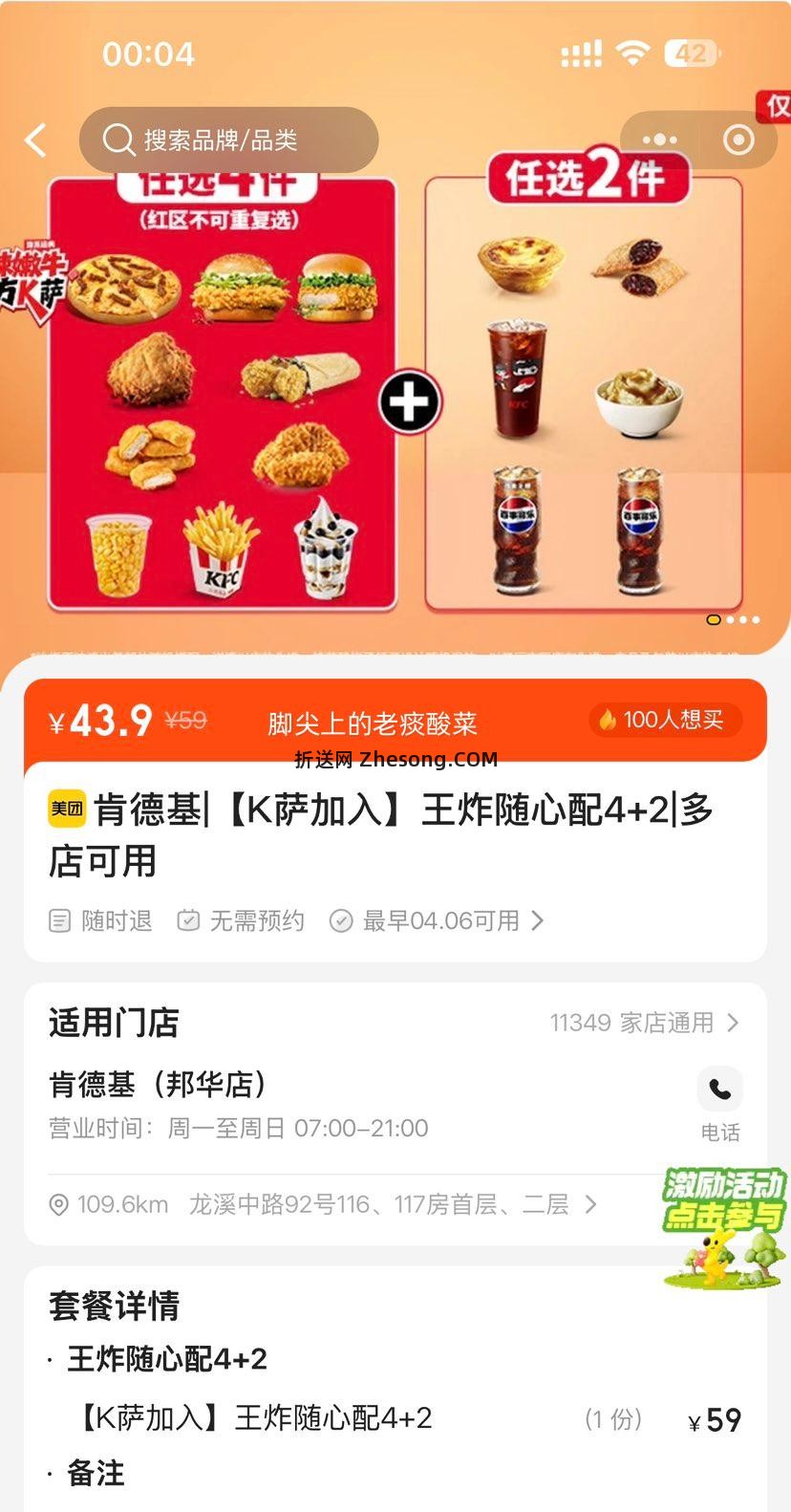Screen dimensions: 791x1512
Task: Tap the phone icon to call the store
Action: coord(718,1090)
